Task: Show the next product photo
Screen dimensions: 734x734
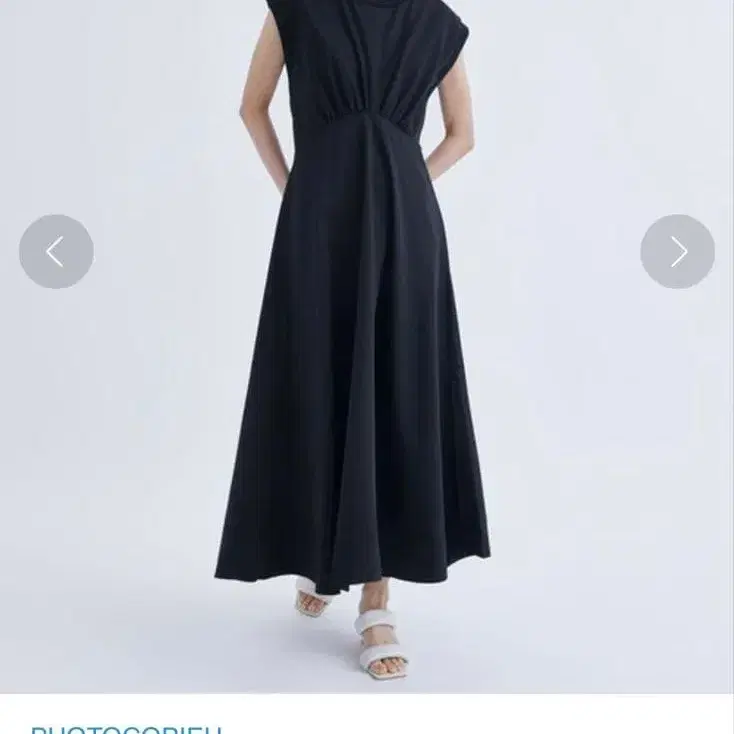Action: click(x=678, y=252)
